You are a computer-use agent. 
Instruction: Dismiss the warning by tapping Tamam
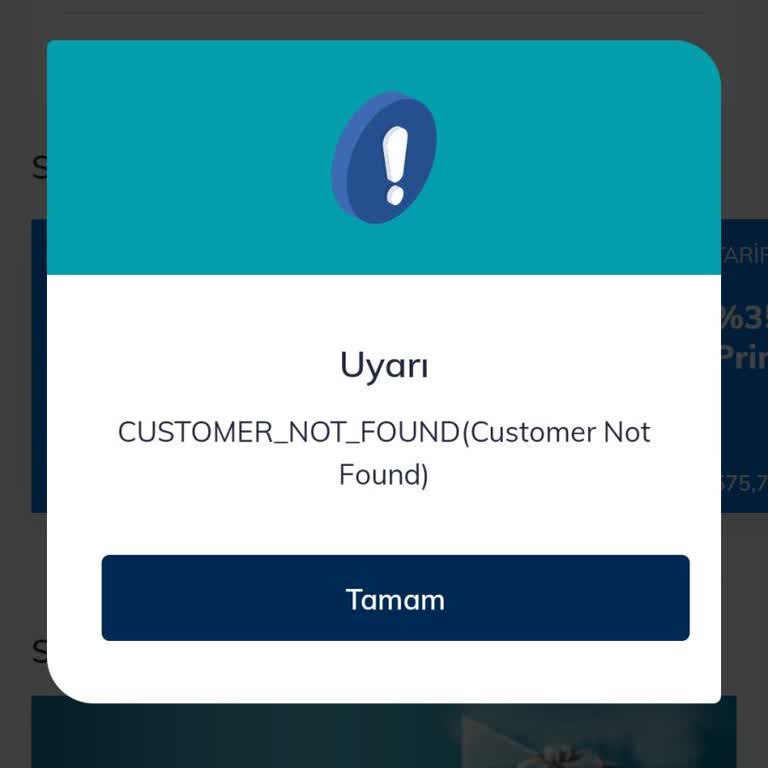click(x=395, y=598)
